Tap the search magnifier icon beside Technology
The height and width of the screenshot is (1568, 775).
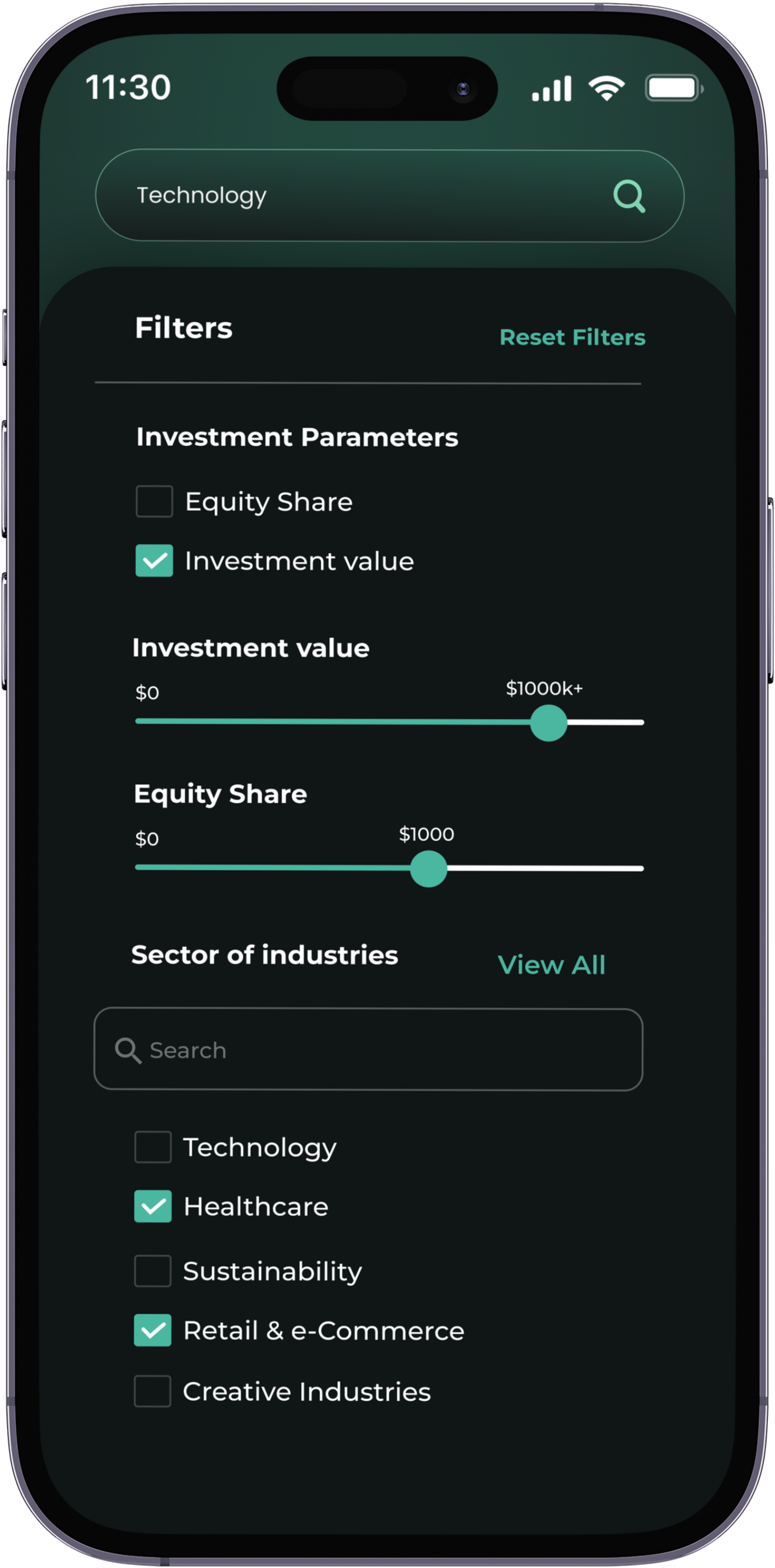629,196
